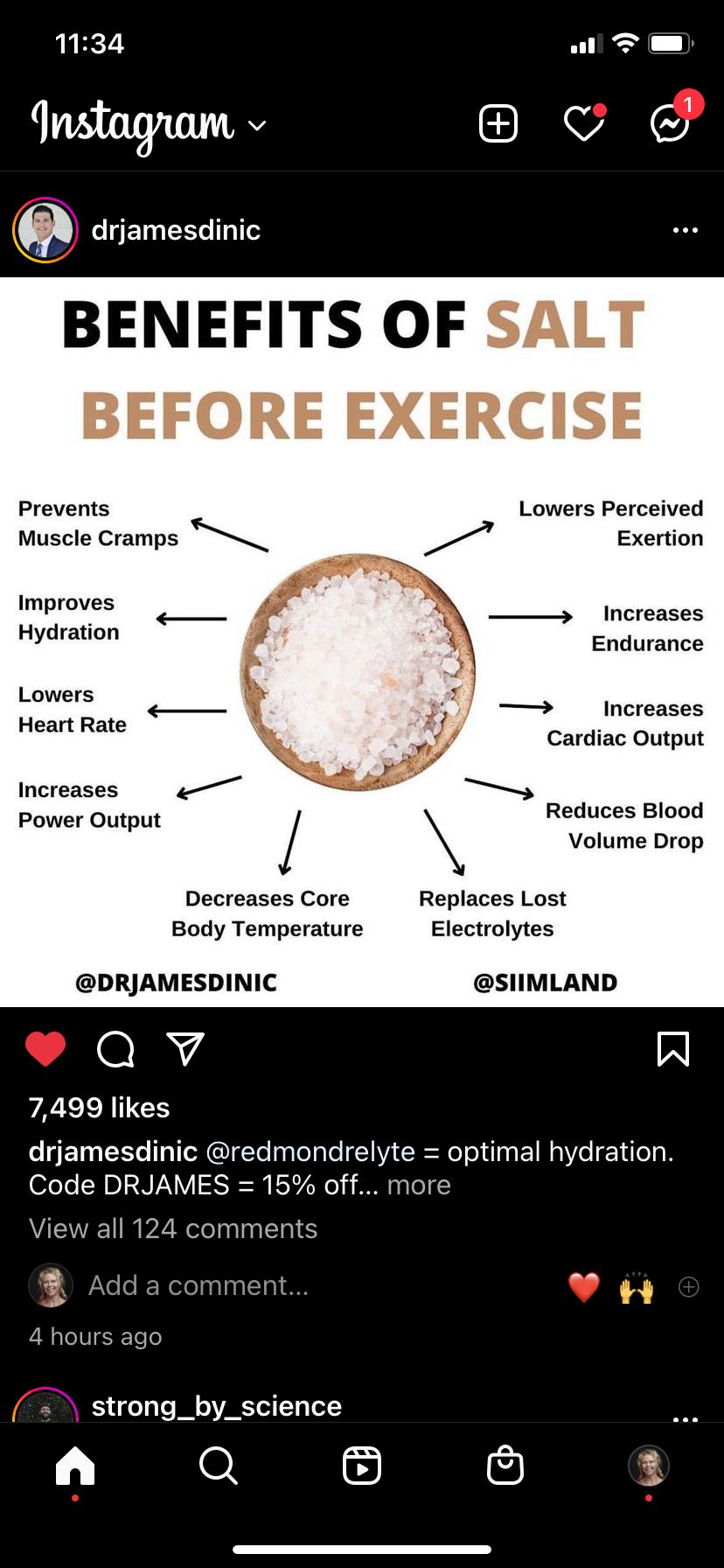724x1568 pixels.
Task: Unlike drjamesdinic's post
Action: point(45,1048)
